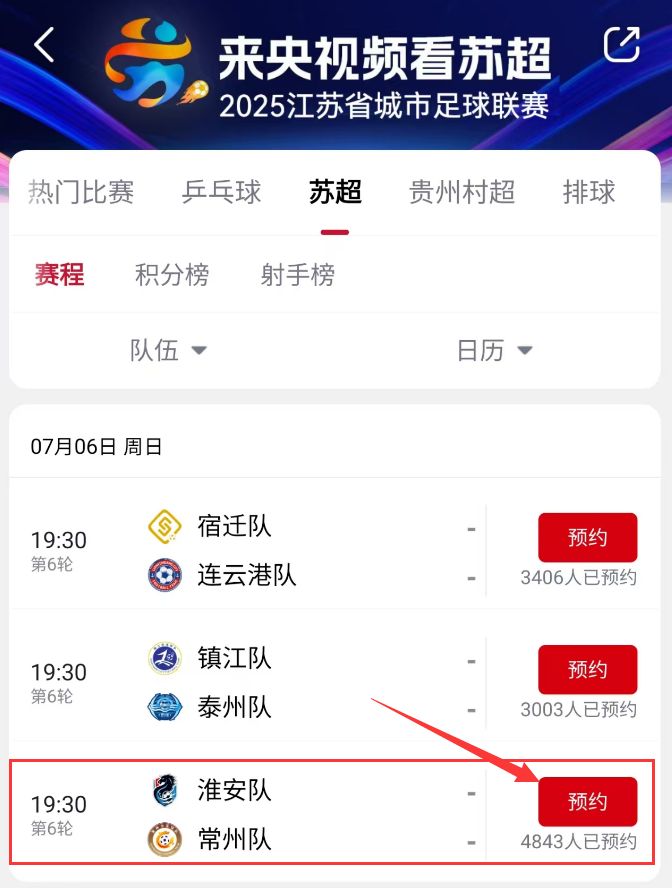This screenshot has height=888, width=672.
Task: Select the 赛程 sub-tab
Action: [x=60, y=275]
